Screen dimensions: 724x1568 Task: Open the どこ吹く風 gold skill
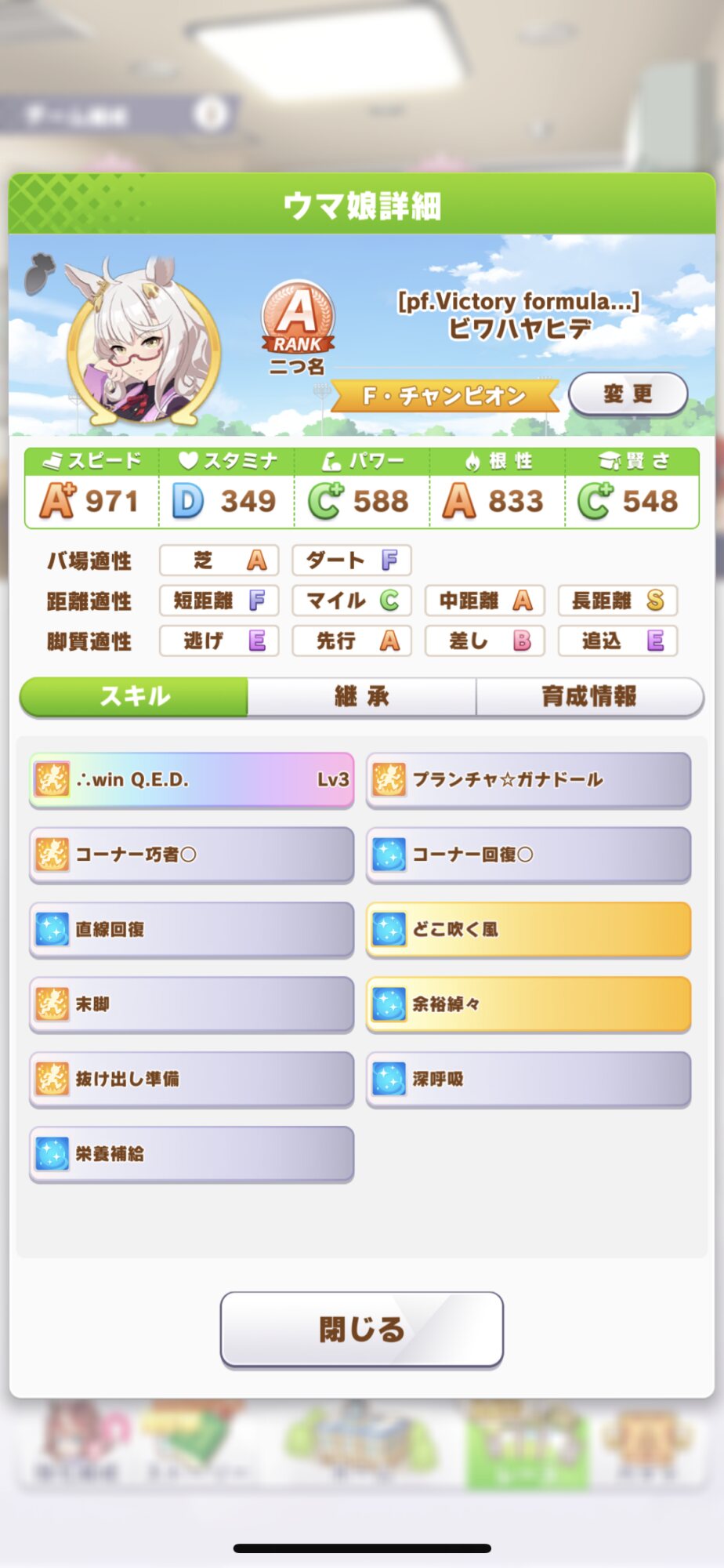coord(528,929)
